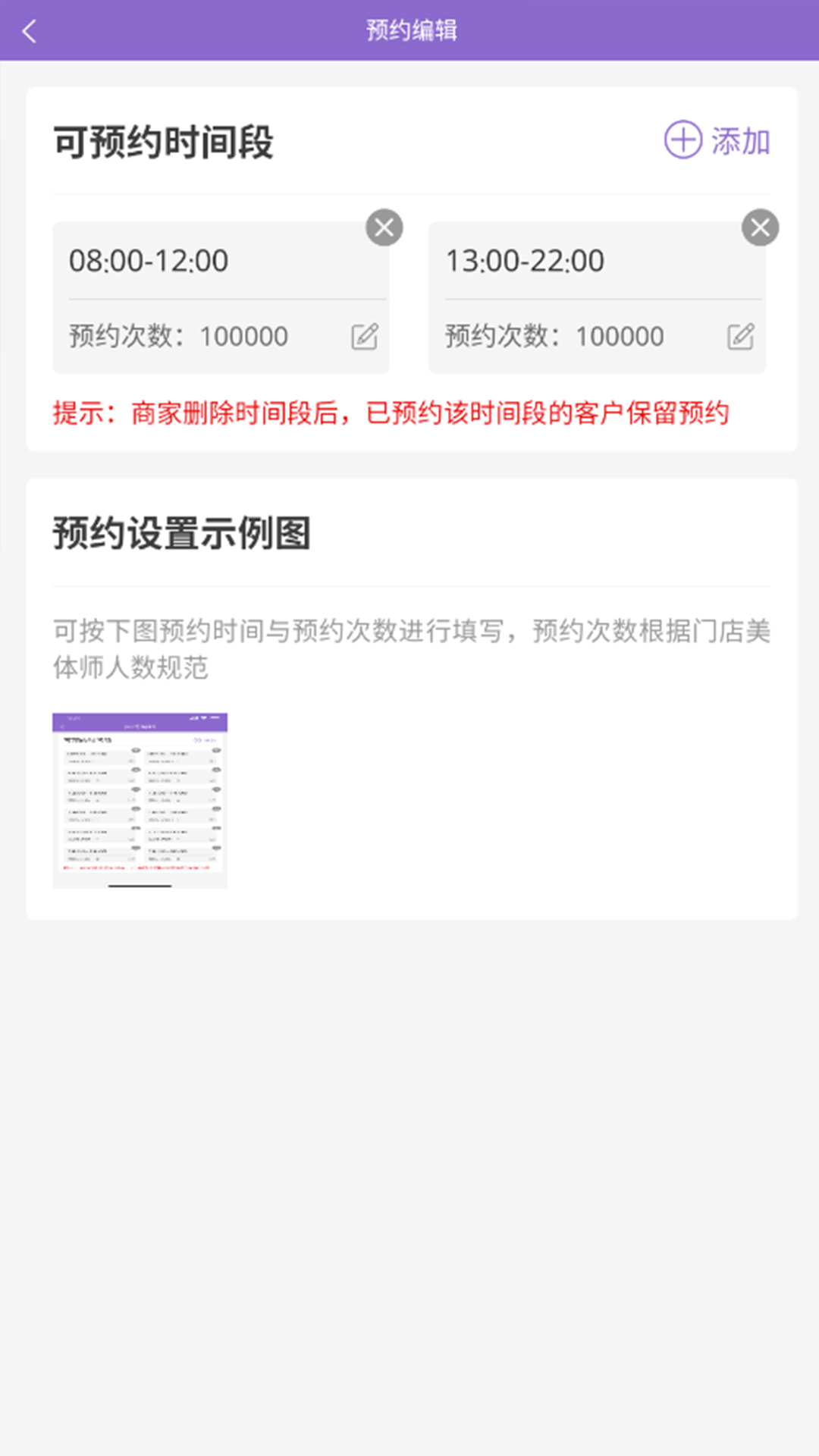This screenshot has height=1456, width=819.
Task: Edit 预约次数 for the 08:00-12:00 slot
Action: pos(364,337)
